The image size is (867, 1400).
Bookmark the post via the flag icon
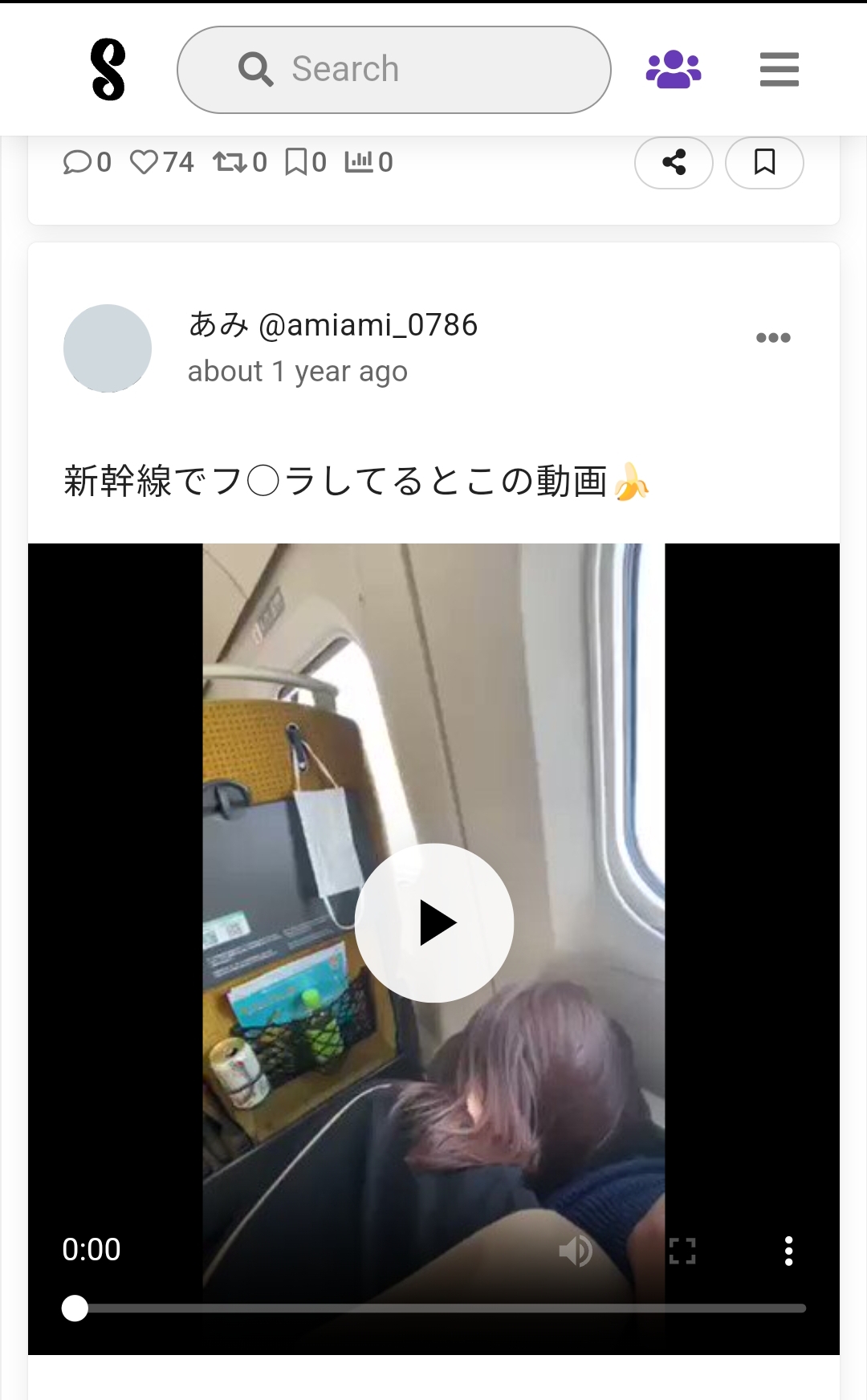[x=297, y=161]
